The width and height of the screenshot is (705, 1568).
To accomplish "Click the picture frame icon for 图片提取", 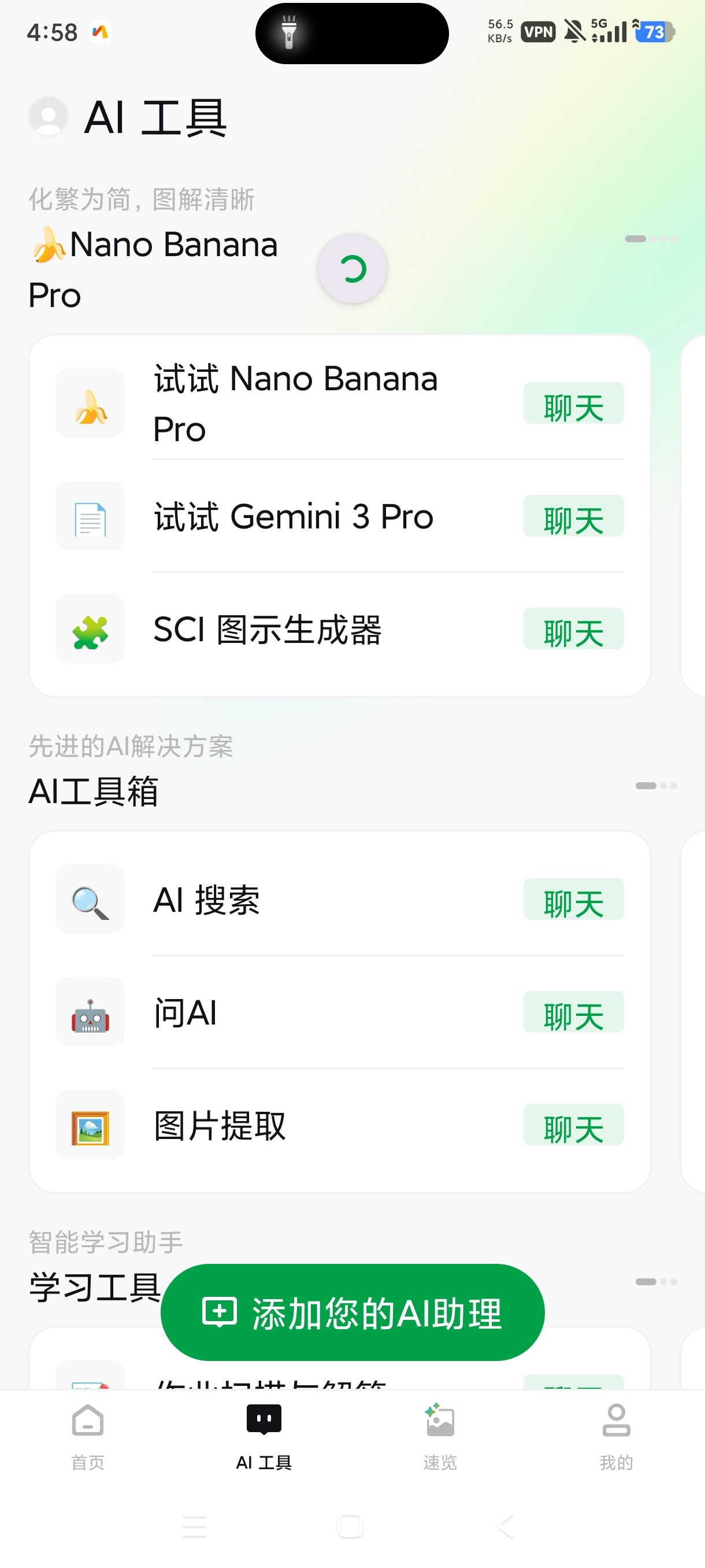I will click(89, 1126).
